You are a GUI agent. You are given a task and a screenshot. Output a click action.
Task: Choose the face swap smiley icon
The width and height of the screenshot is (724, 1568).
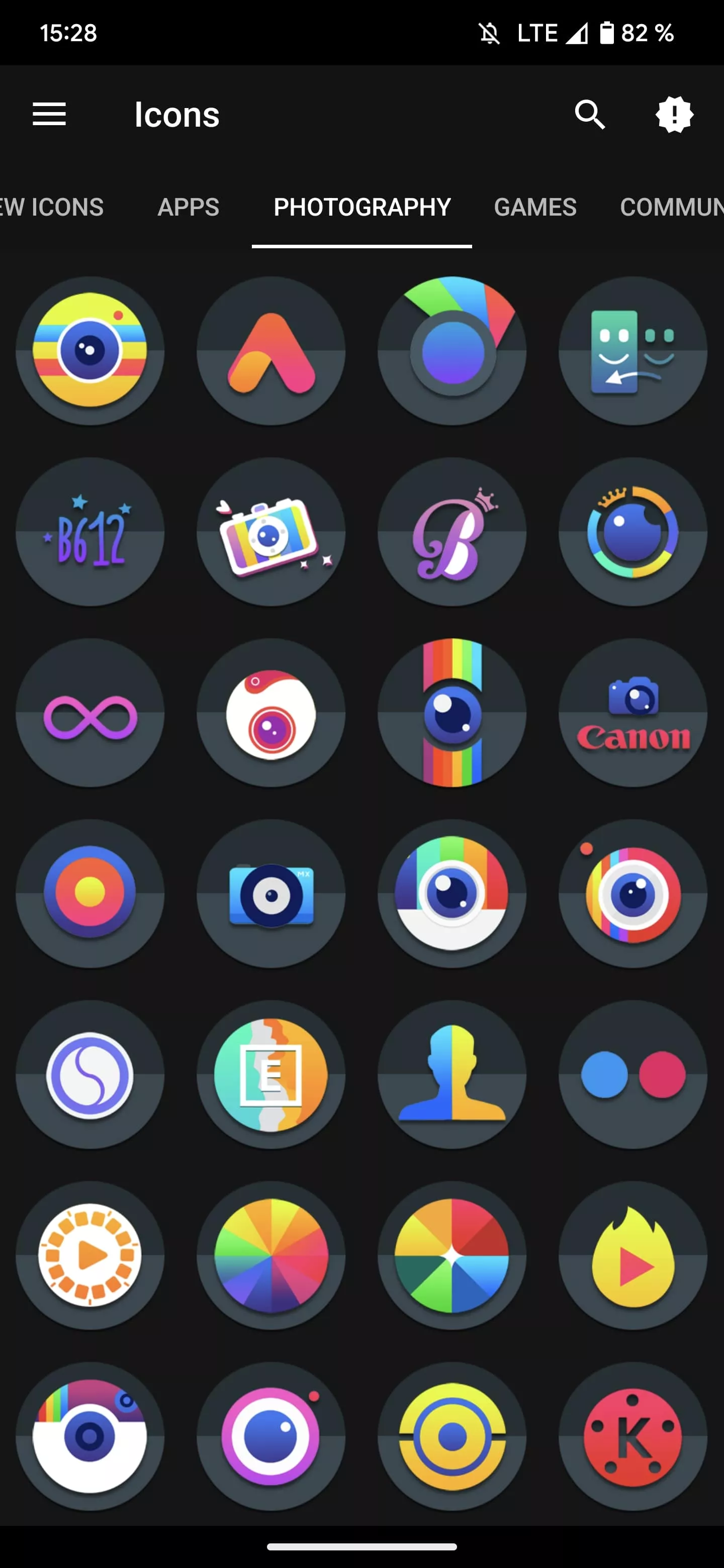coord(633,351)
